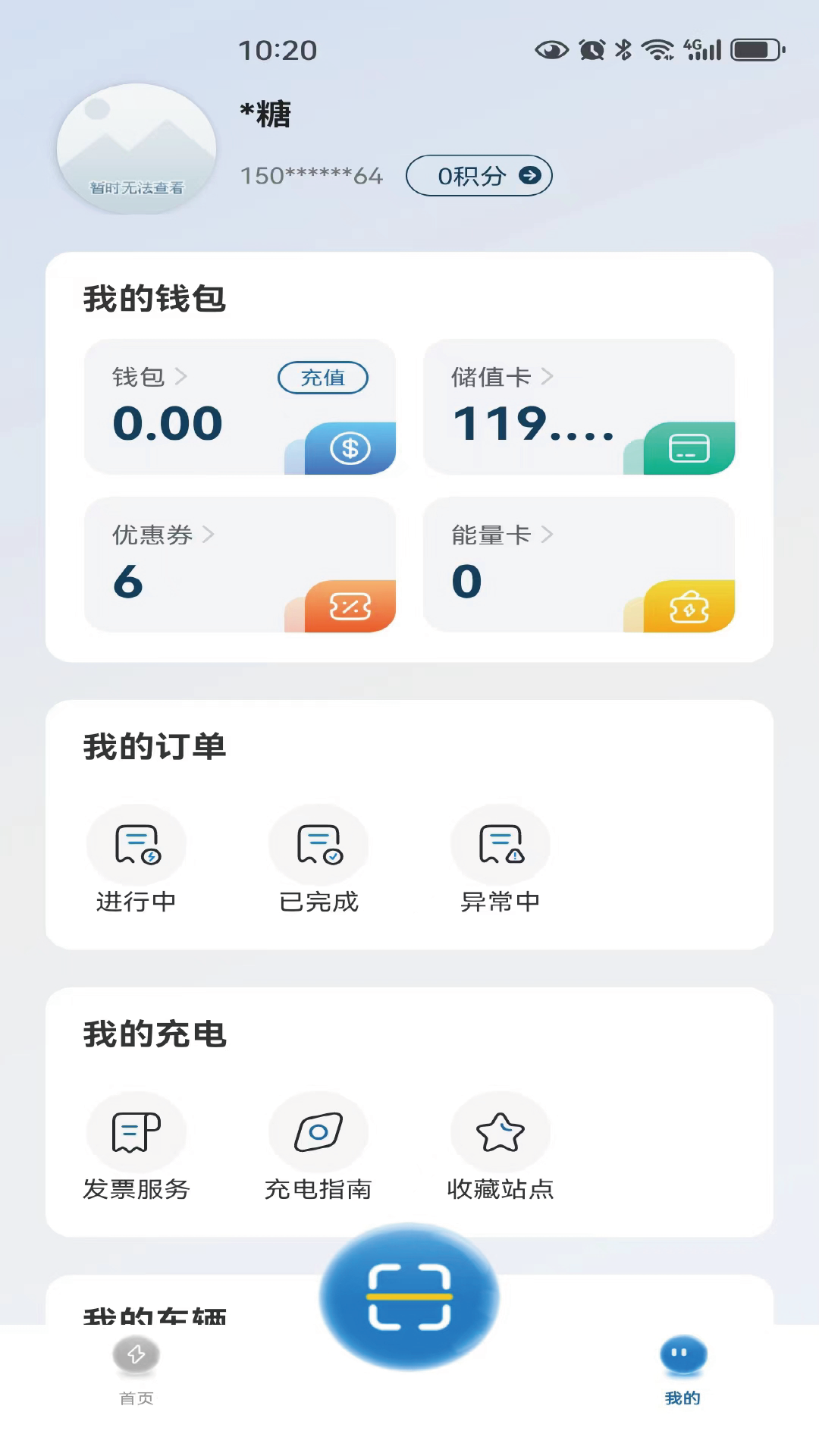Screen dimensions: 819x1456
Task: Tap the blue scan QR code button
Action: coord(409,1298)
